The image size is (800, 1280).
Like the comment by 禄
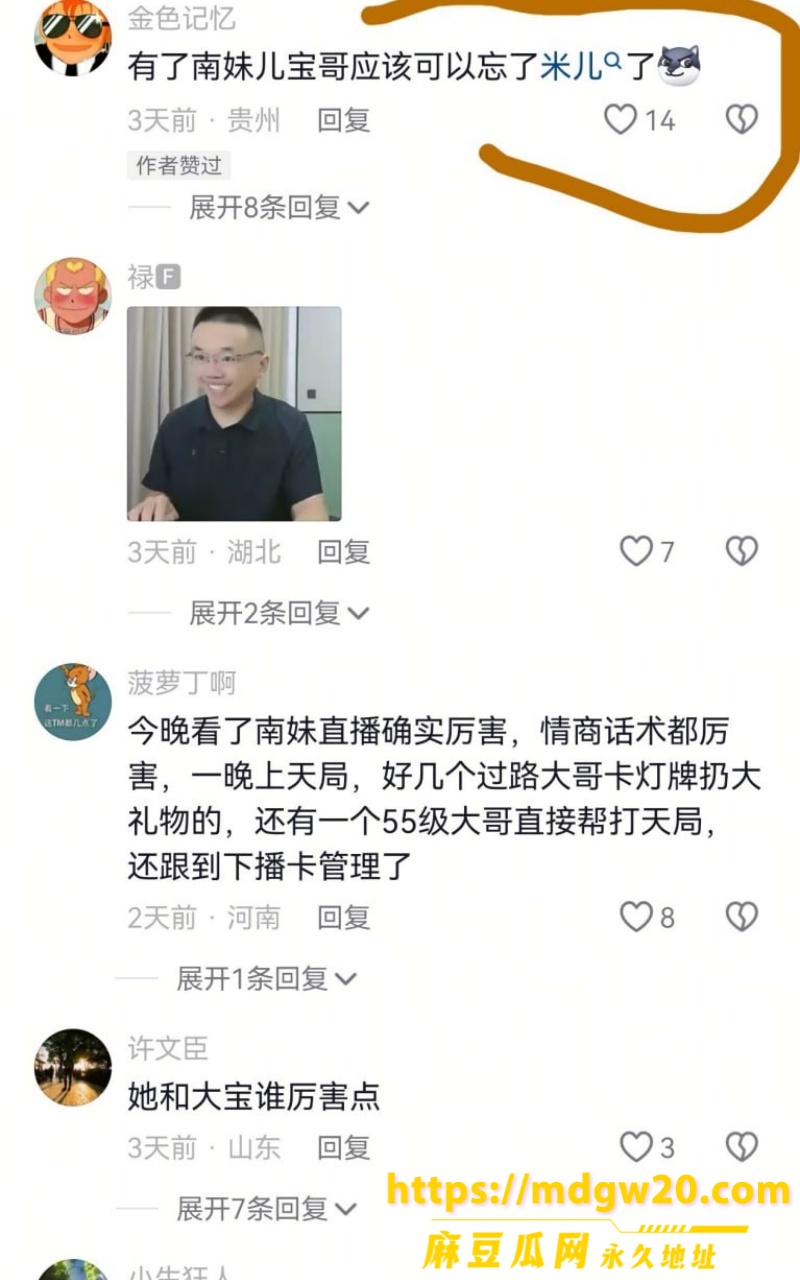pos(636,551)
